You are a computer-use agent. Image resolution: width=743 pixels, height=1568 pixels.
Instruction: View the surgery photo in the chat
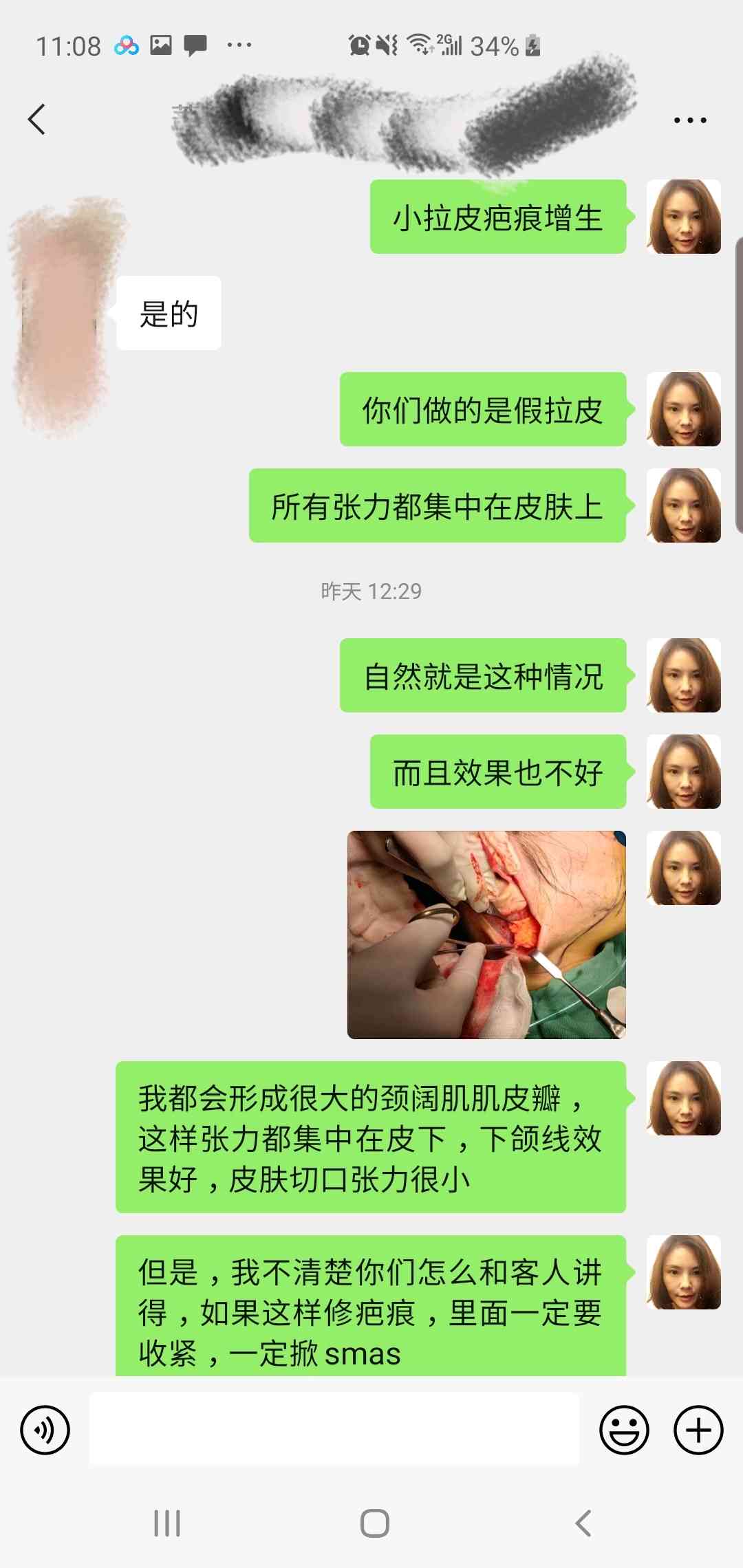click(486, 935)
